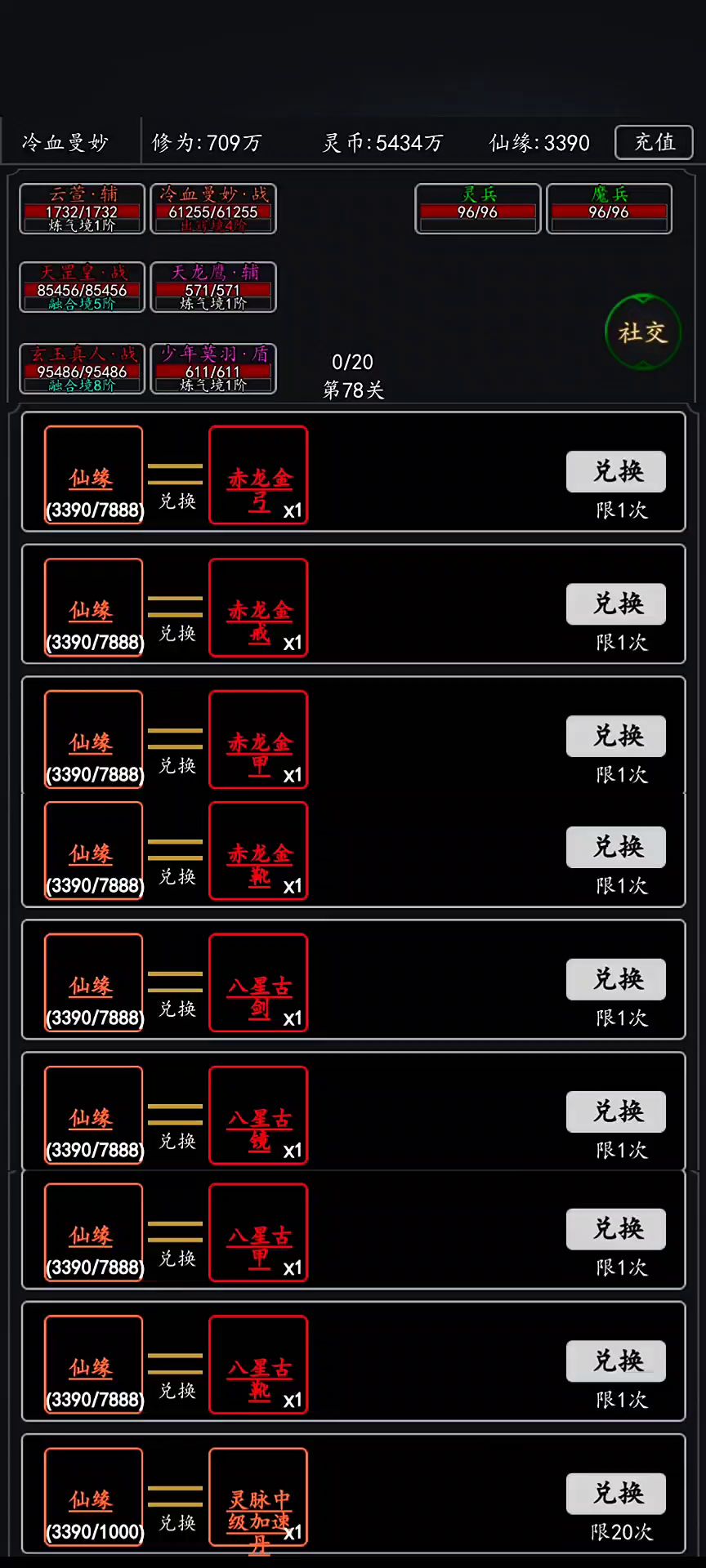Screen dimensions: 706x1568
Task: Redeem 灵脉中级加速丹
Action: (615, 1494)
